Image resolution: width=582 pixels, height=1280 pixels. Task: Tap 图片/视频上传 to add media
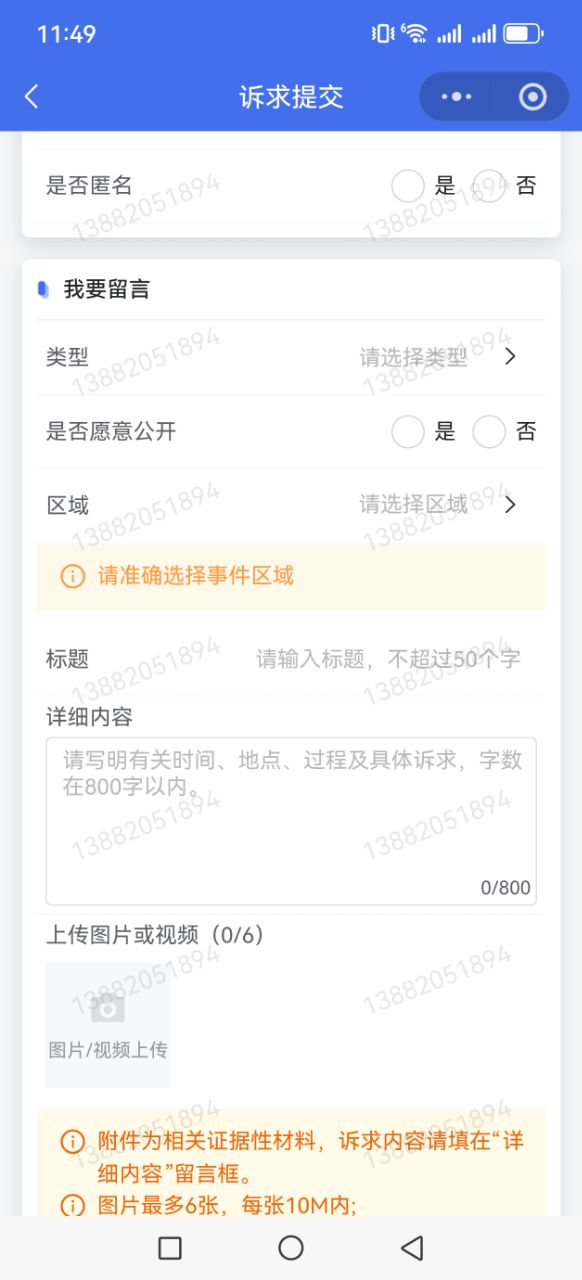pos(108,1025)
